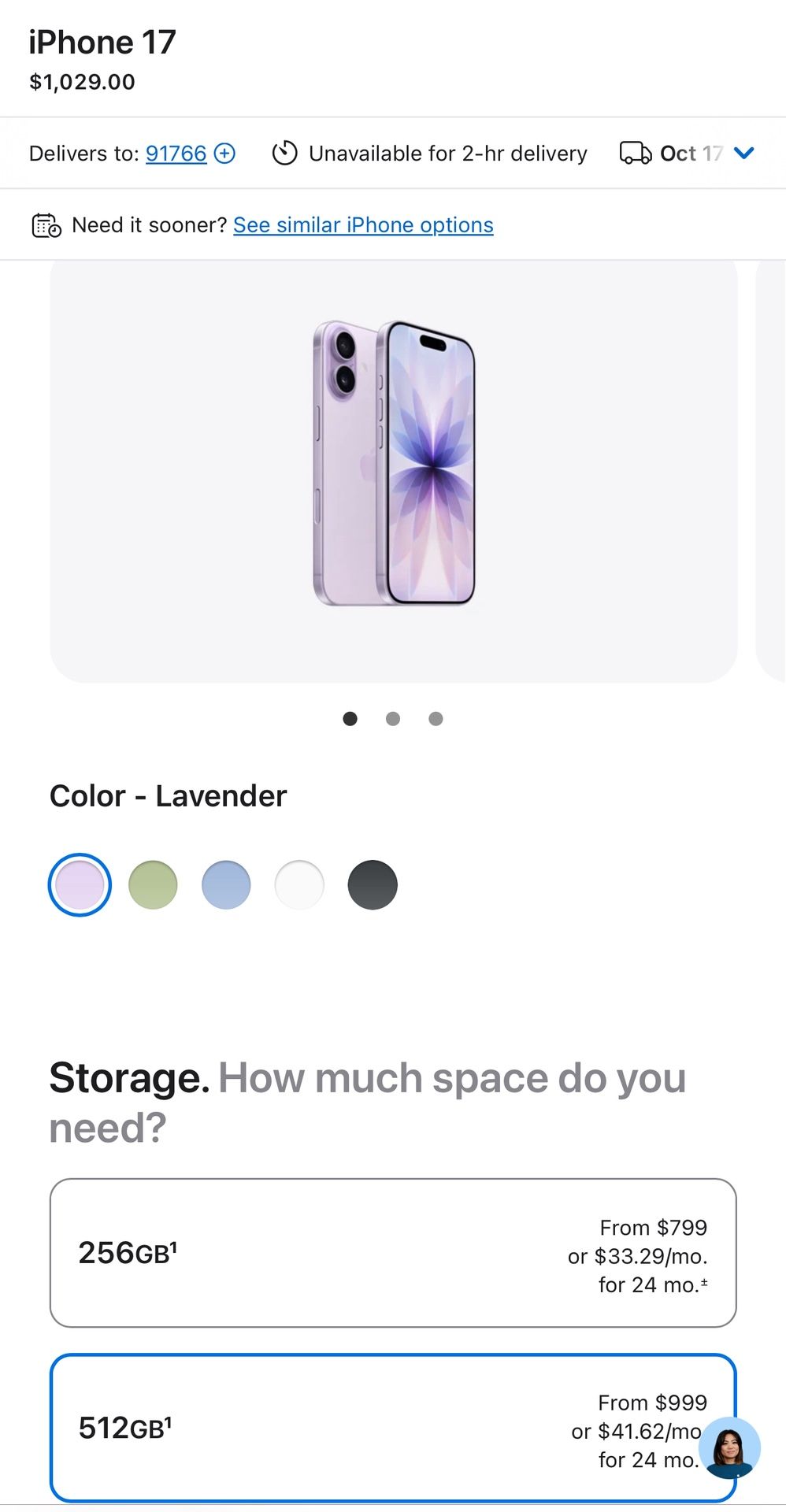Screen dimensions: 786x1512
Task: Open See similar iPhone options link
Action: click(x=363, y=225)
